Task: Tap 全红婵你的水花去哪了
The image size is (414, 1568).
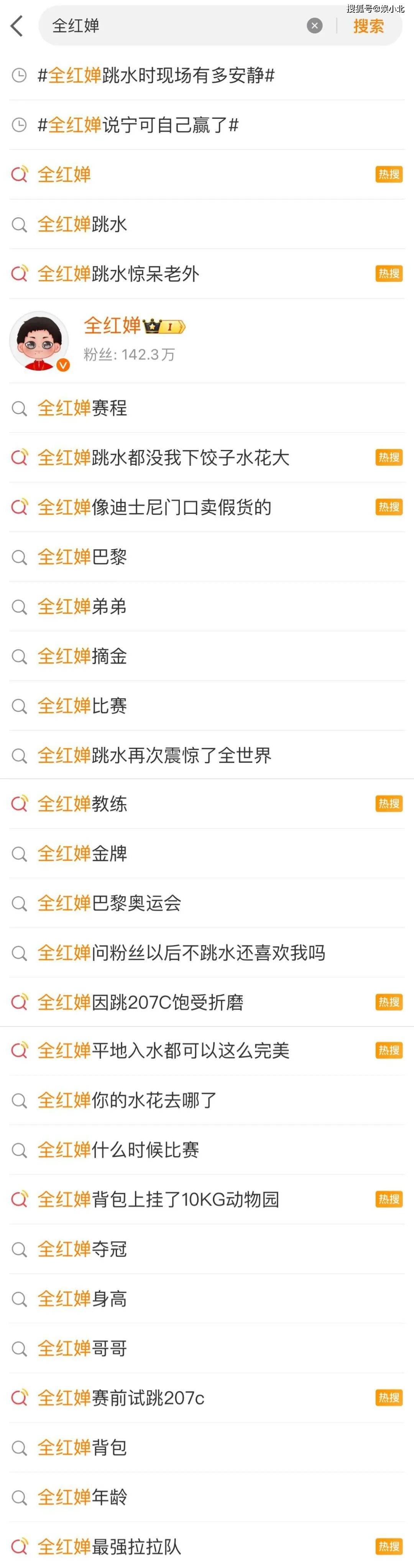Action: click(x=127, y=1100)
